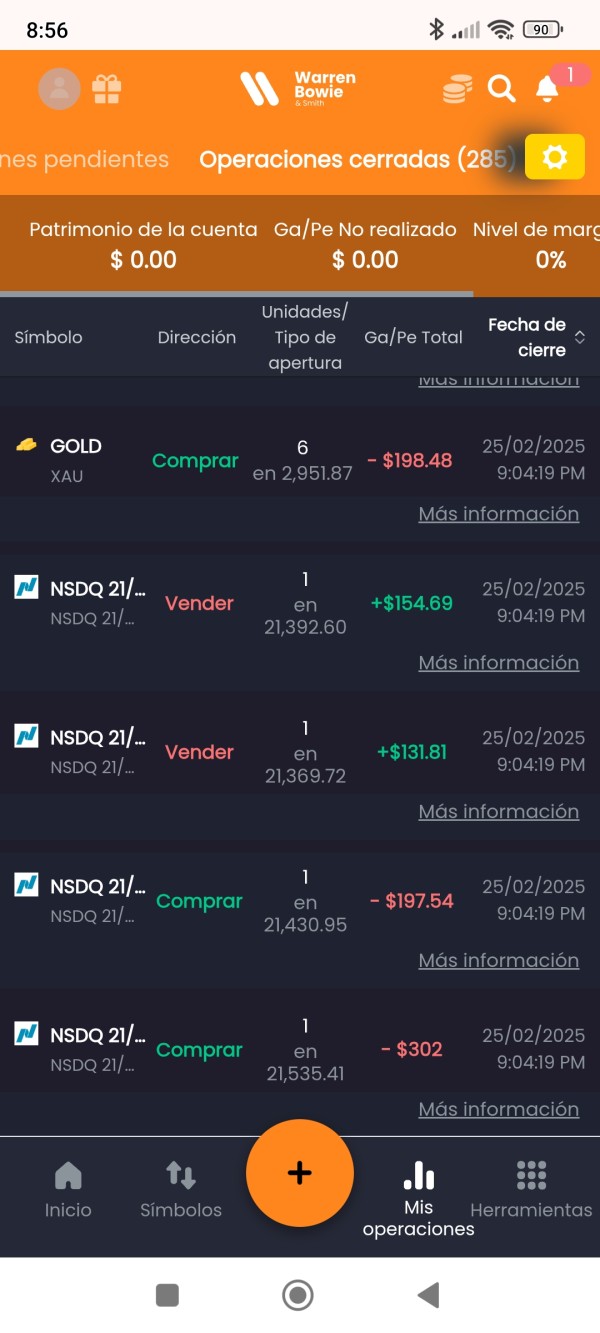Open the coins stack icon

pyautogui.click(x=458, y=89)
